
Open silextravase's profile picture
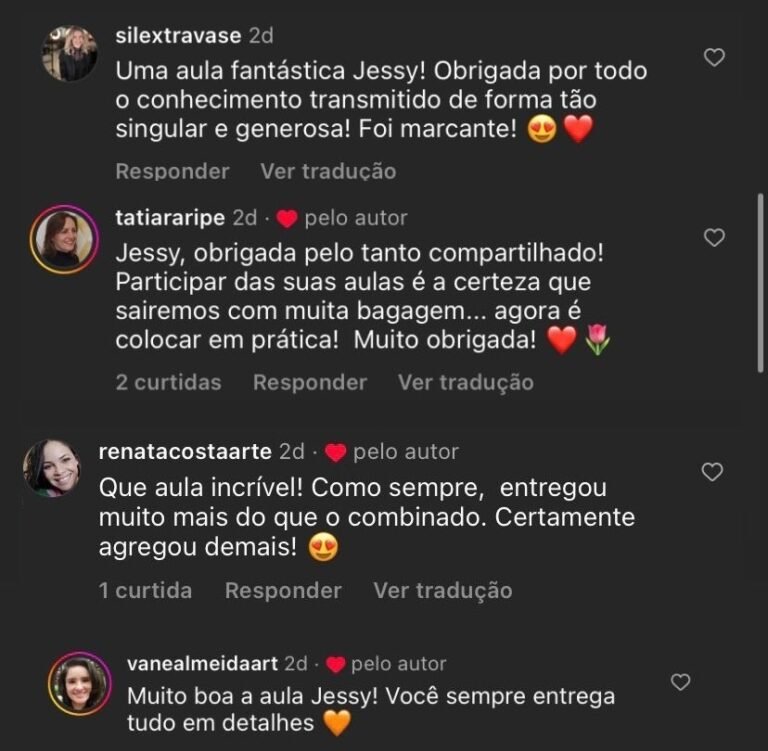[69, 53]
